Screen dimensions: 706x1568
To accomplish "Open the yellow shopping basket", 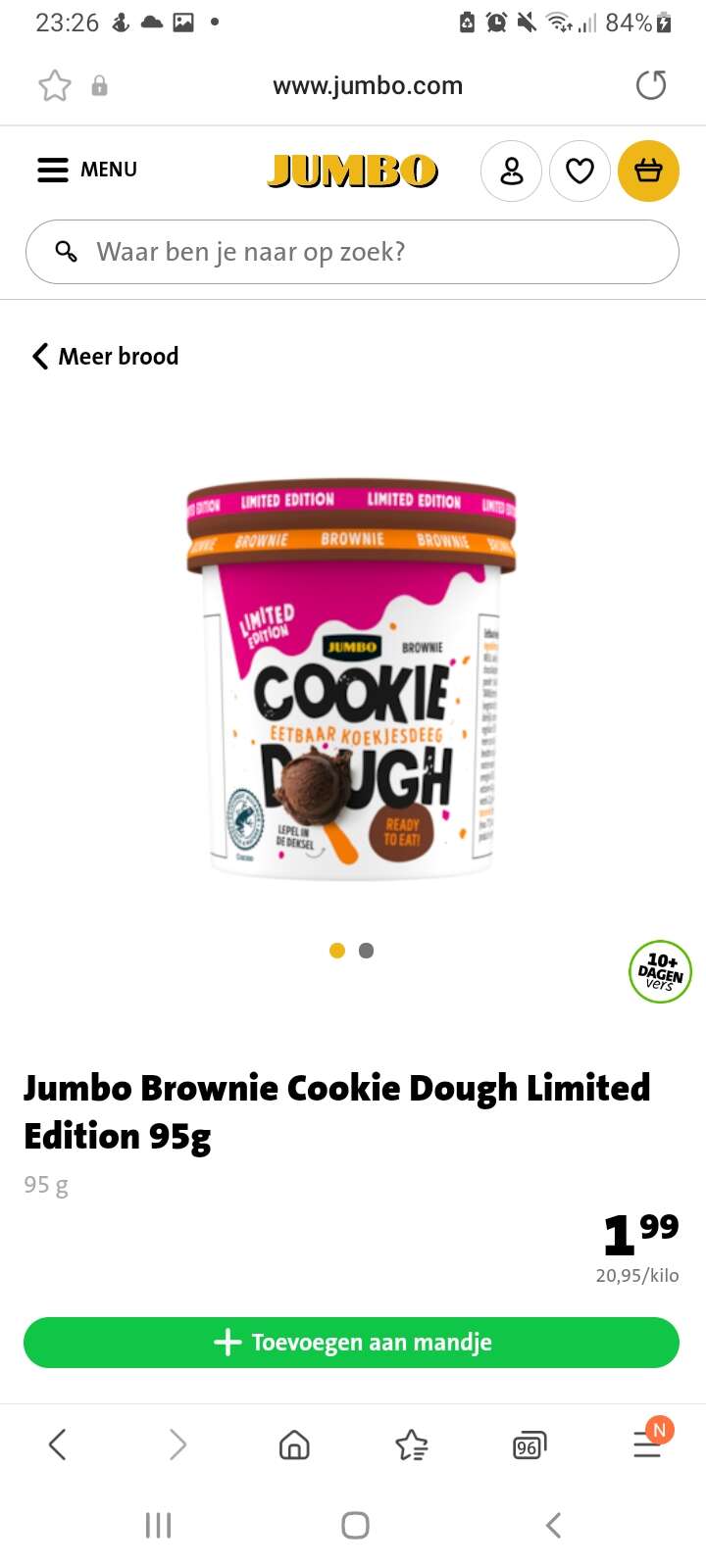I will point(648,171).
